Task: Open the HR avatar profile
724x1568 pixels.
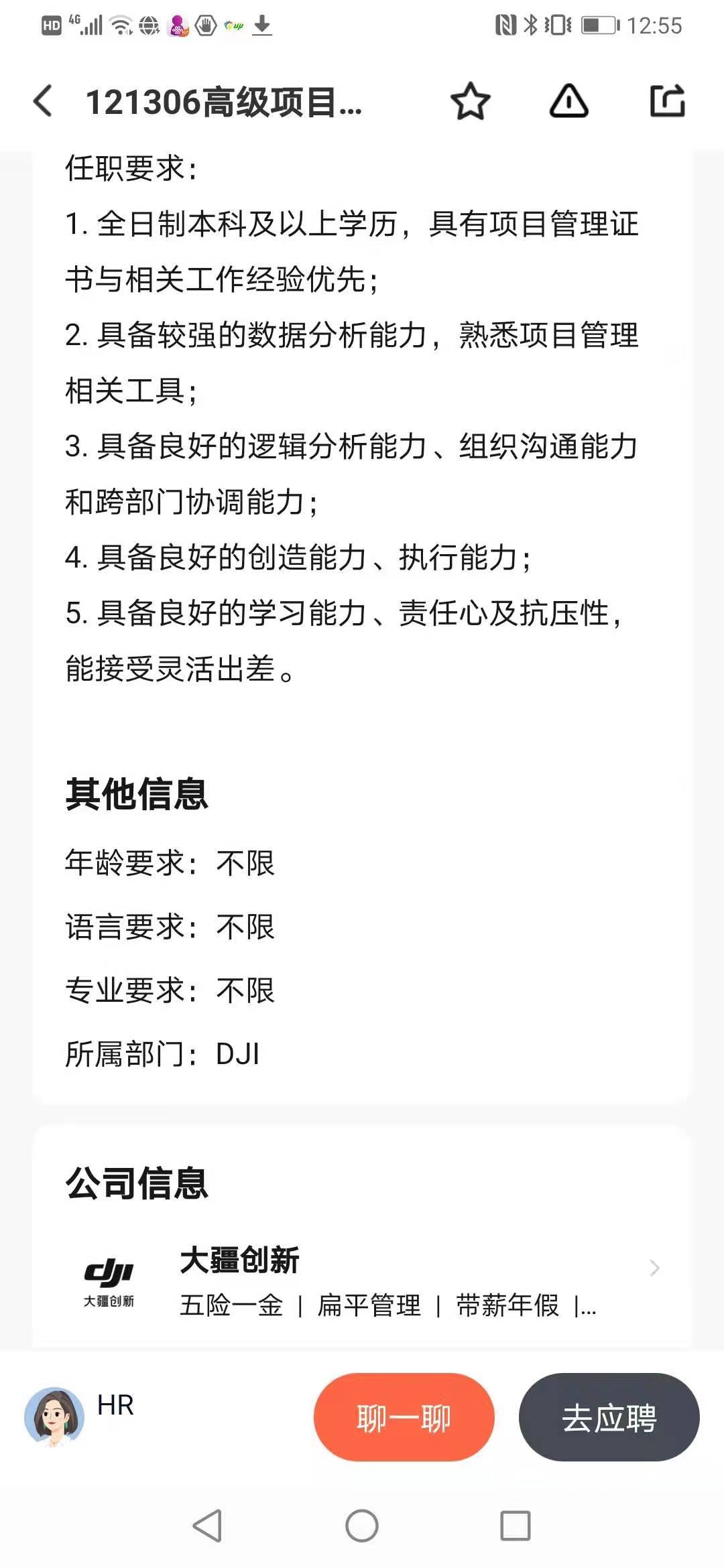Action: click(54, 1417)
